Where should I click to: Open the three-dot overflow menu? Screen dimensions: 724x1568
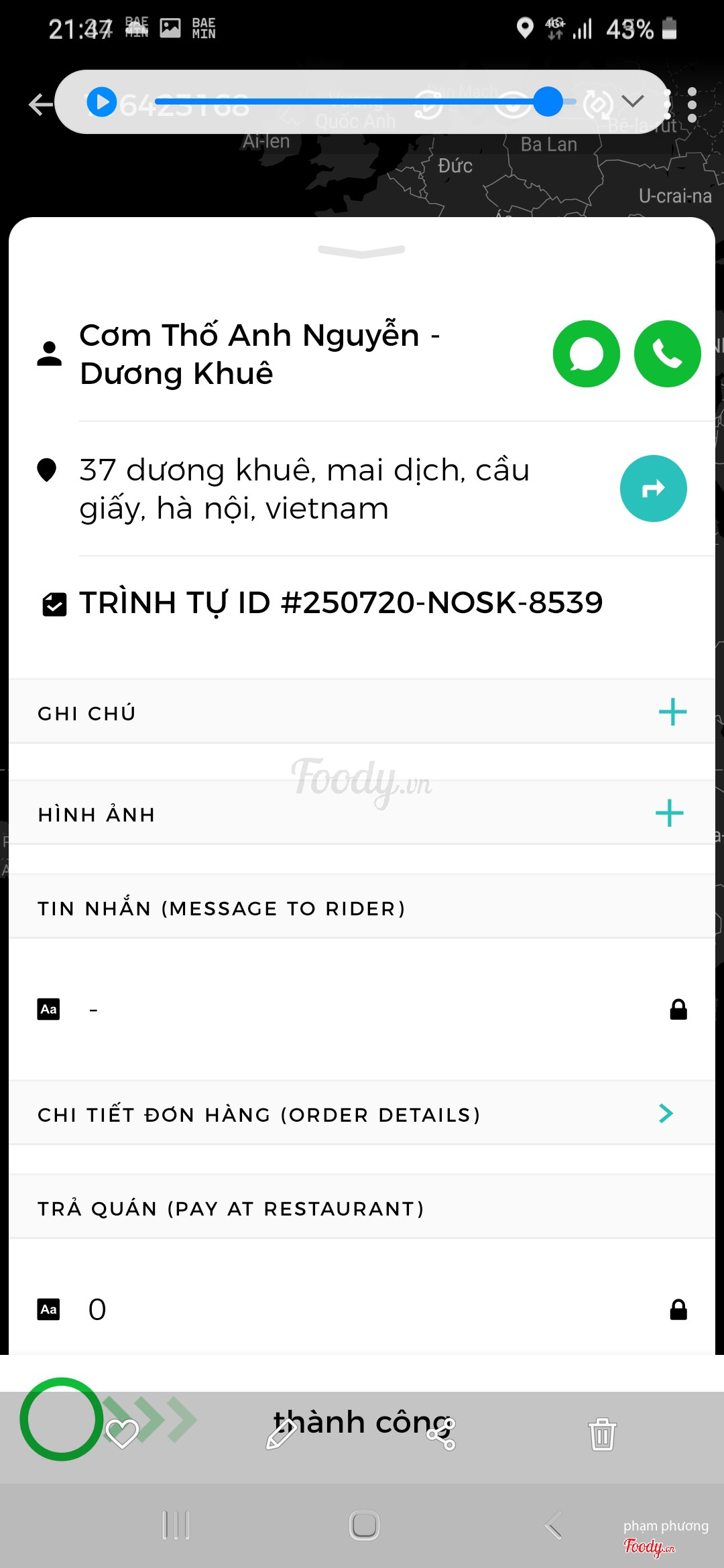tap(692, 105)
